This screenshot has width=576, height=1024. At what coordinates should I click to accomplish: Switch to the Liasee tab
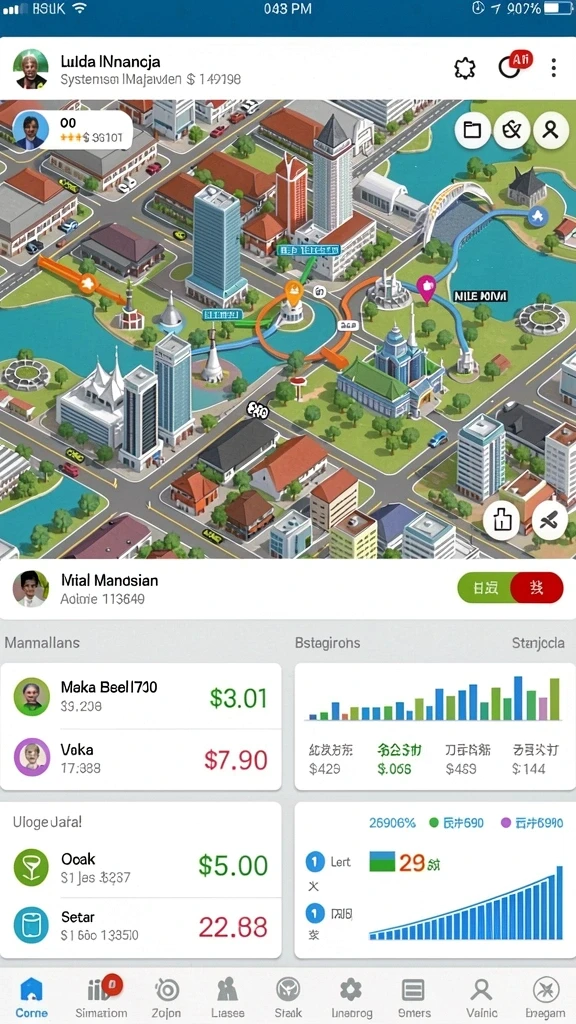(x=227, y=999)
